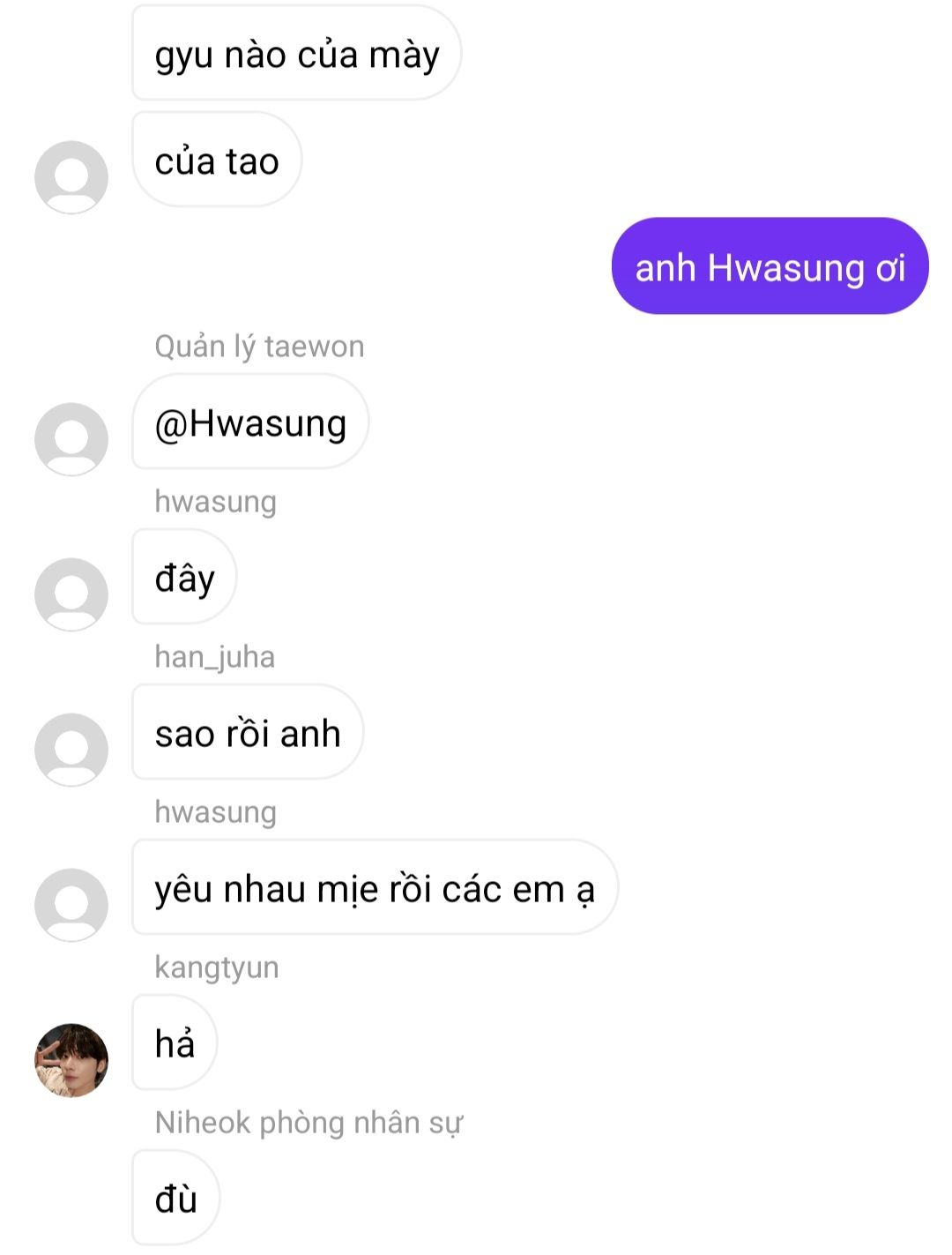
Task: Tap hwasung's avatar beside "yêu nhau mịe rồi"
Action: (x=71, y=904)
